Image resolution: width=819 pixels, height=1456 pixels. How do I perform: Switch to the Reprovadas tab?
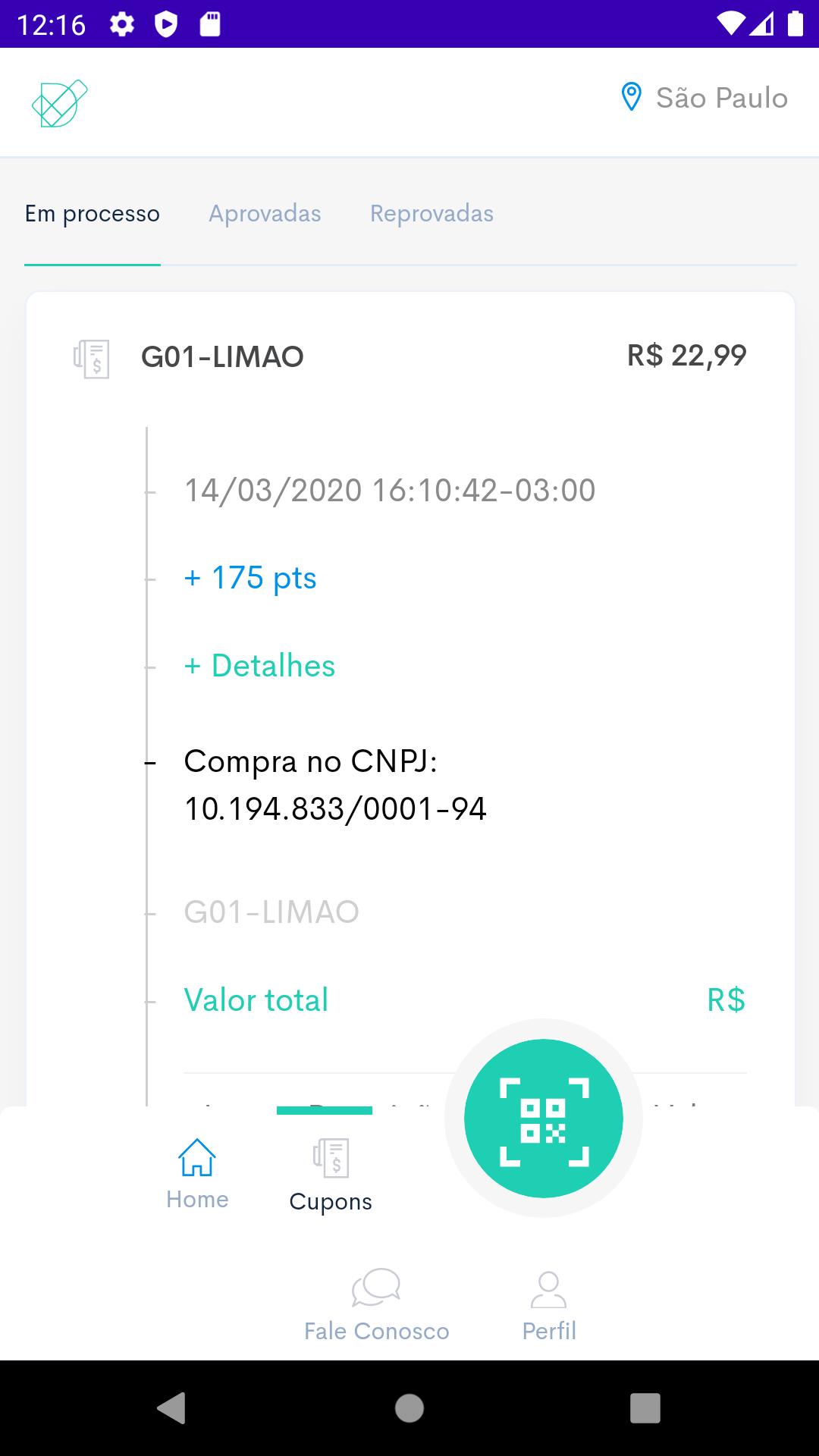tap(431, 214)
